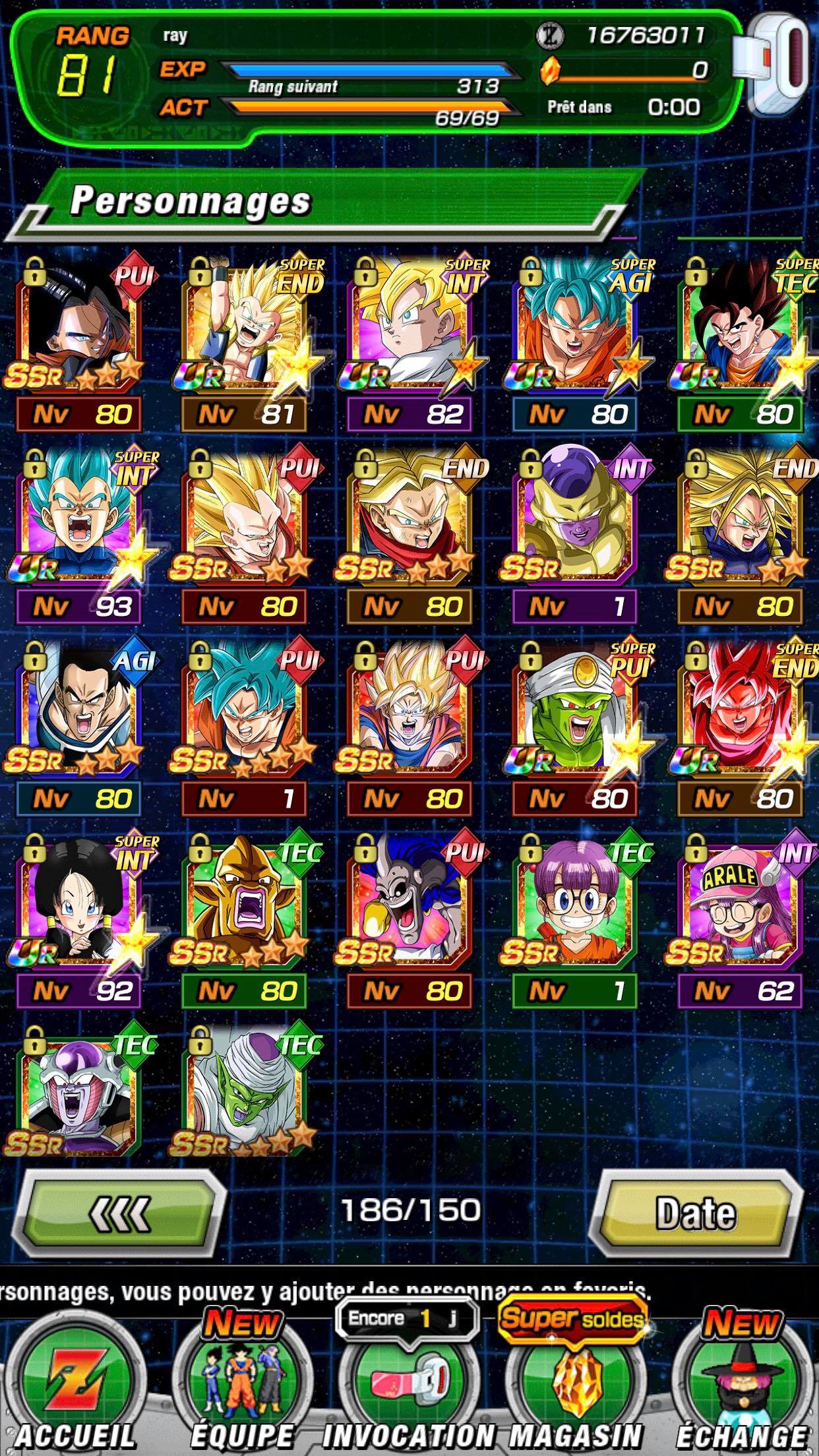Select the golden INT Nv 1 character
The height and width of the screenshot is (1456, 819).
[576, 537]
